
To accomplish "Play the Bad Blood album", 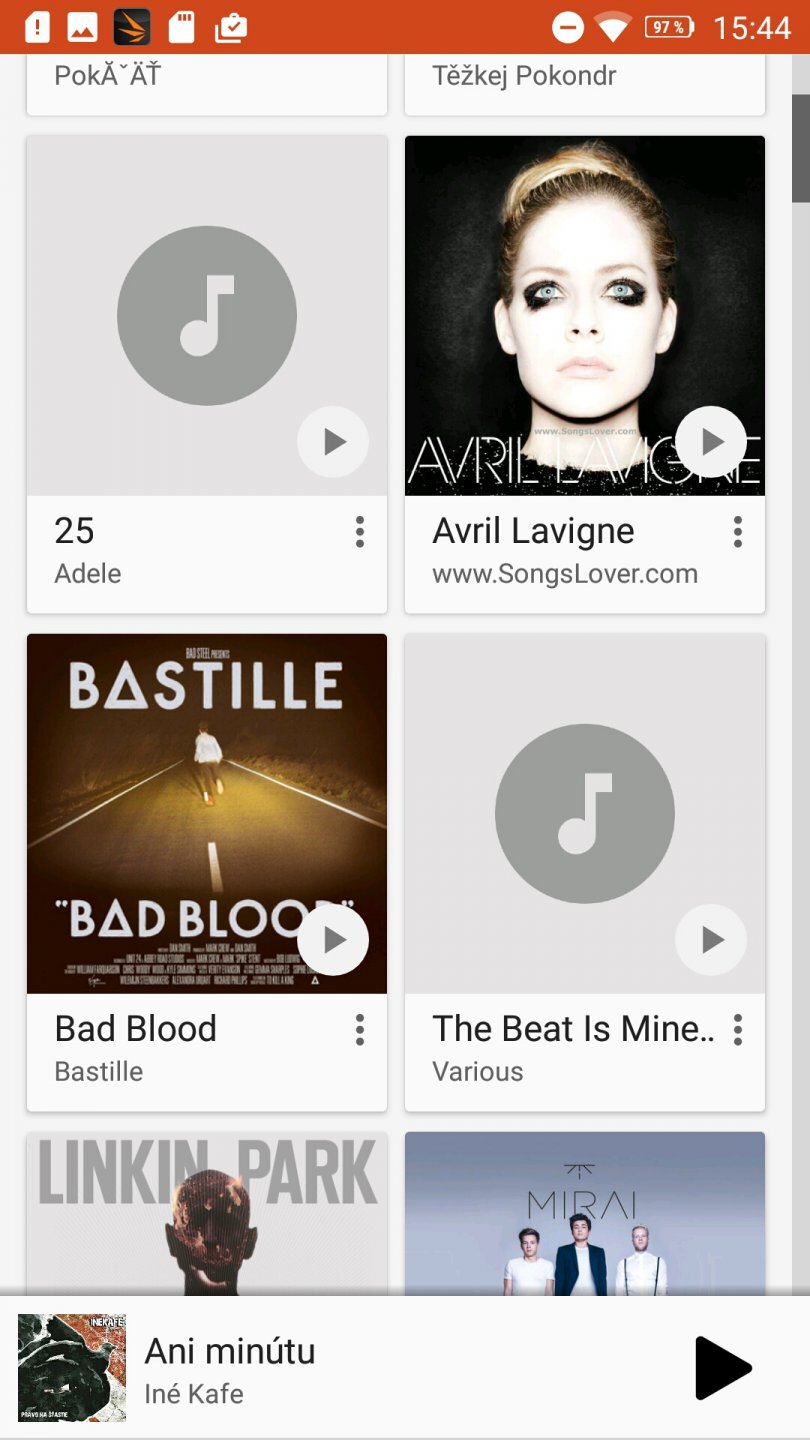I will [333, 939].
